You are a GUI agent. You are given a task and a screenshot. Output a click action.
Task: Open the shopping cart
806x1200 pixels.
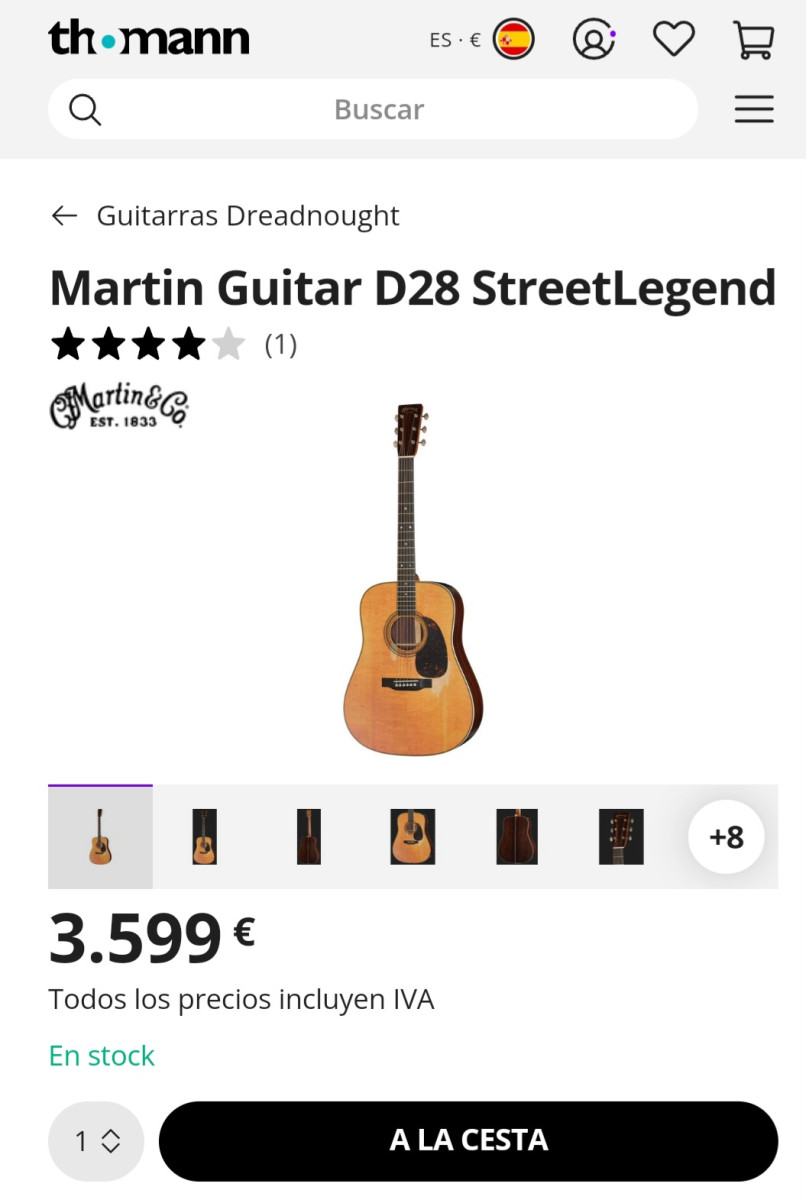coord(753,40)
